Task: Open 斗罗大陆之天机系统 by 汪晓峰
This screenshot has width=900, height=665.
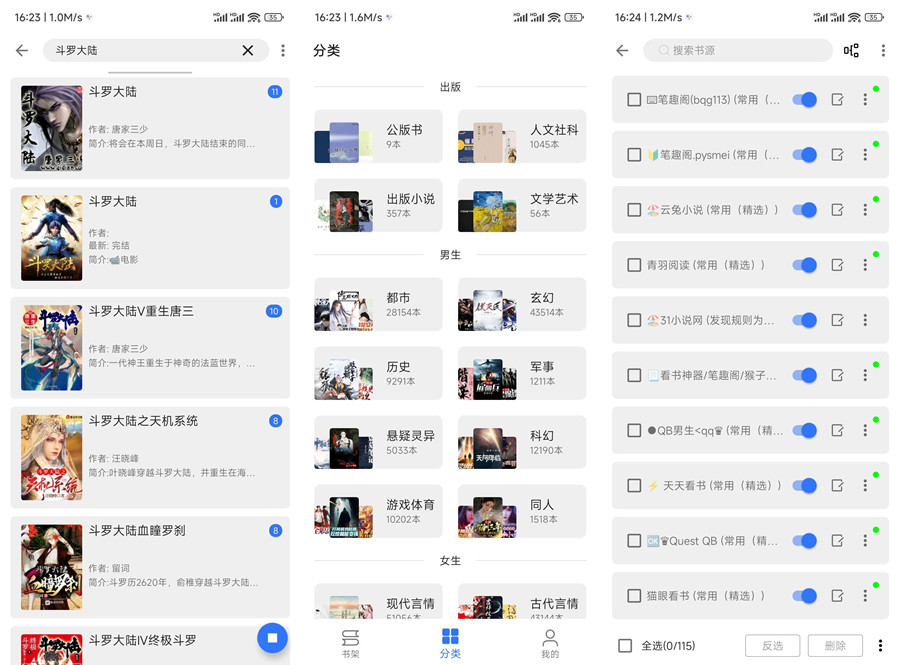Action: click(150, 457)
